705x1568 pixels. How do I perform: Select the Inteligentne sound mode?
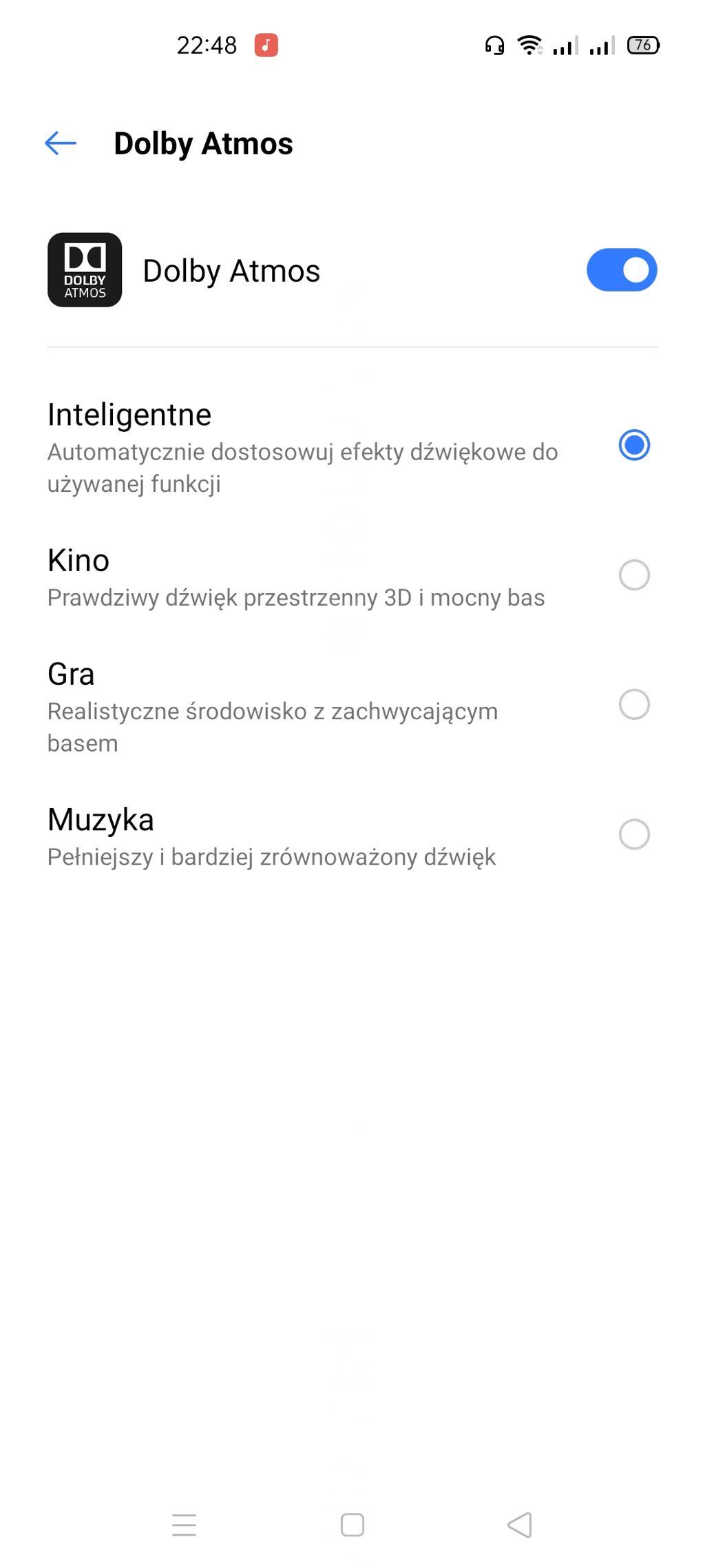633,445
